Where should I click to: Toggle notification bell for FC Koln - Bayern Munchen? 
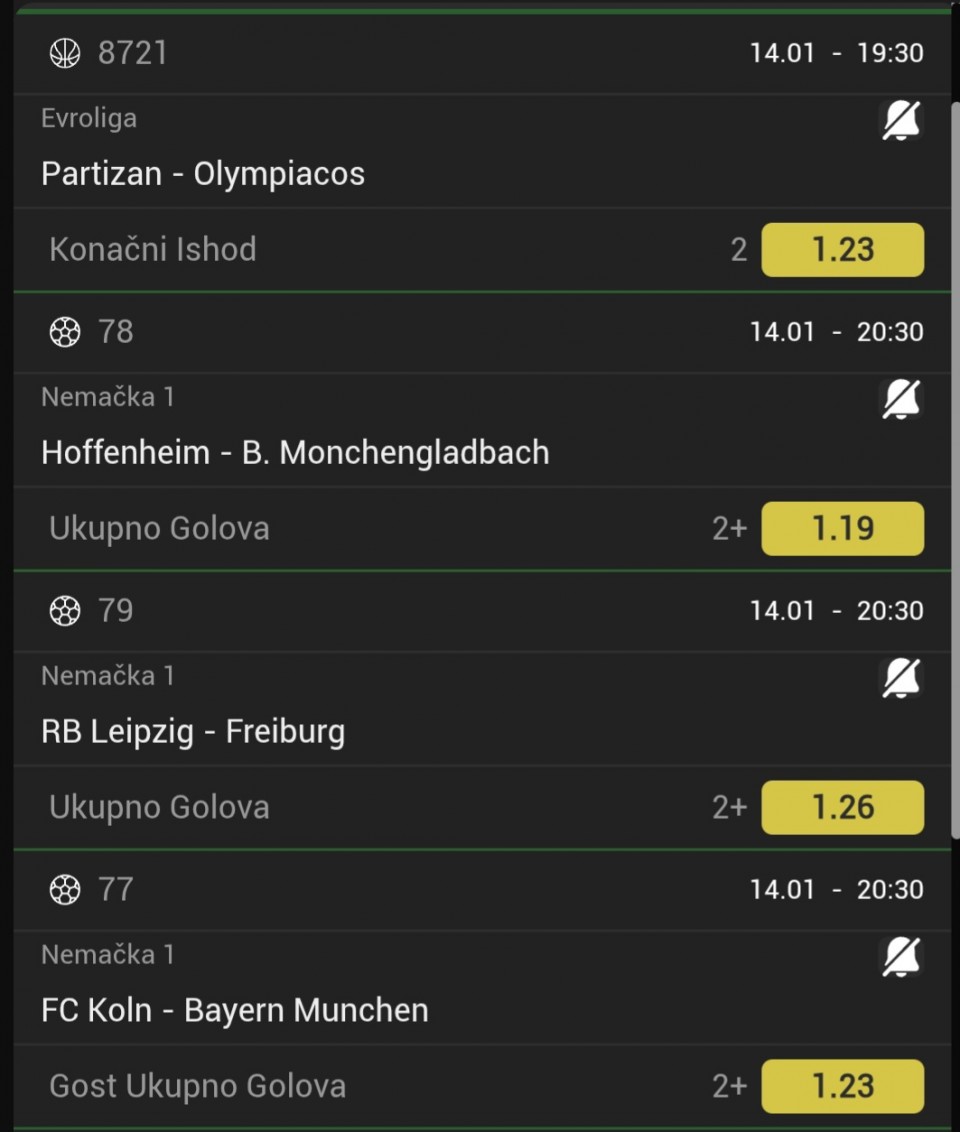900,958
